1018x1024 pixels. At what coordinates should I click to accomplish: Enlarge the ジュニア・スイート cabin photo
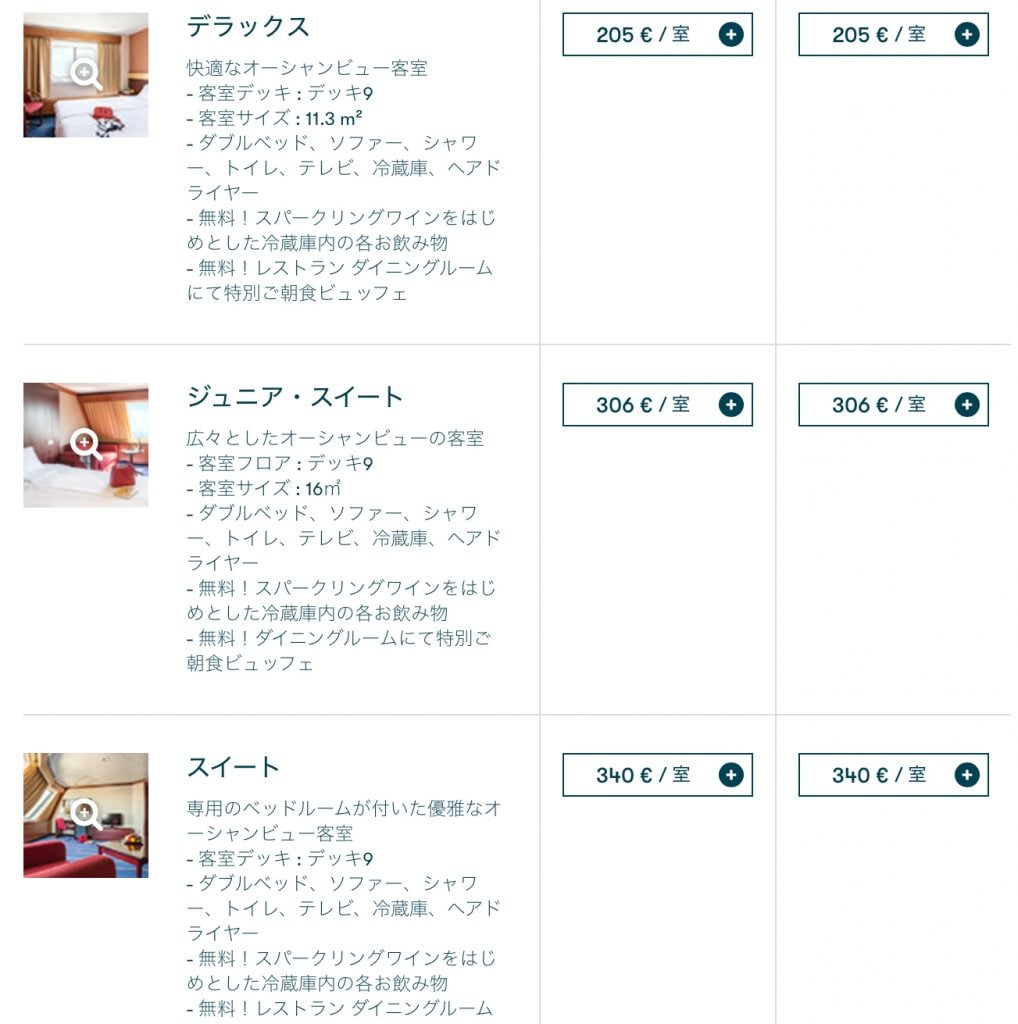[x=85, y=443]
